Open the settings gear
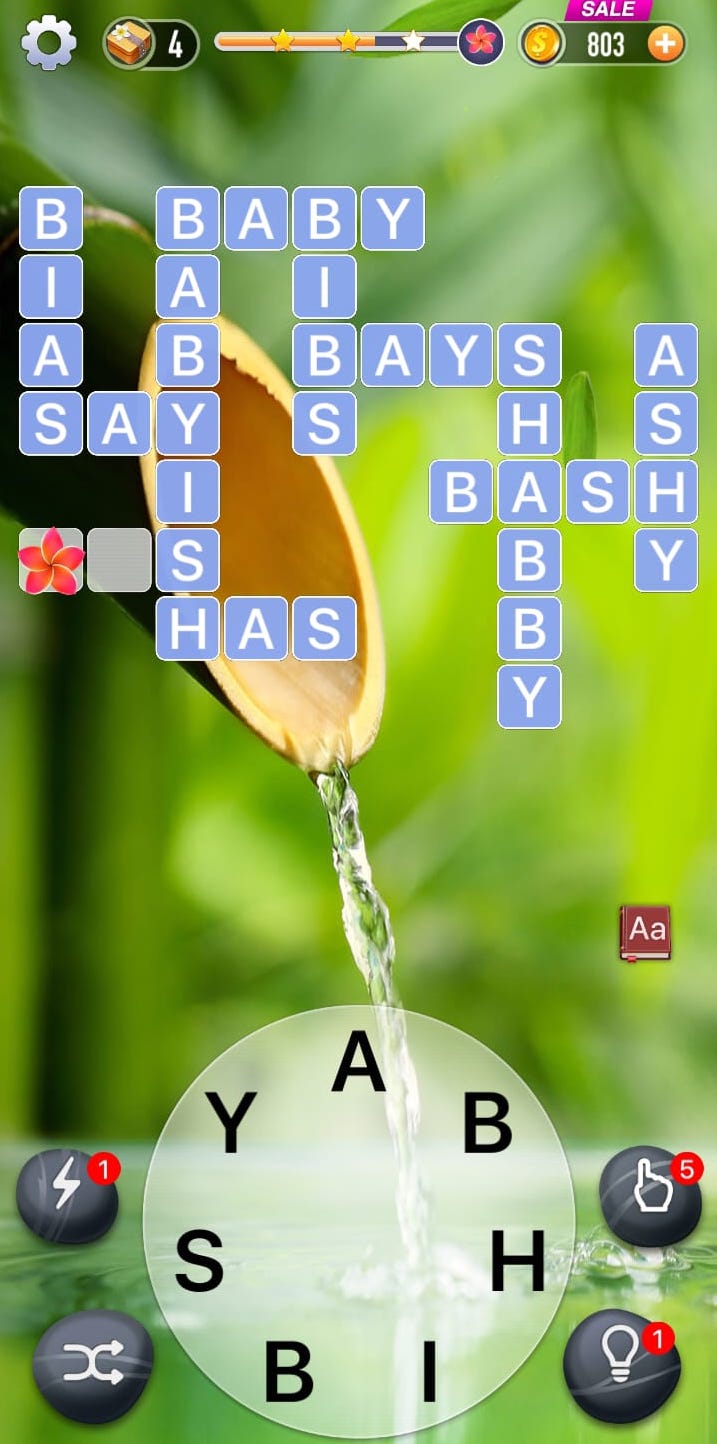This screenshot has height=1444, width=717. (x=48, y=43)
